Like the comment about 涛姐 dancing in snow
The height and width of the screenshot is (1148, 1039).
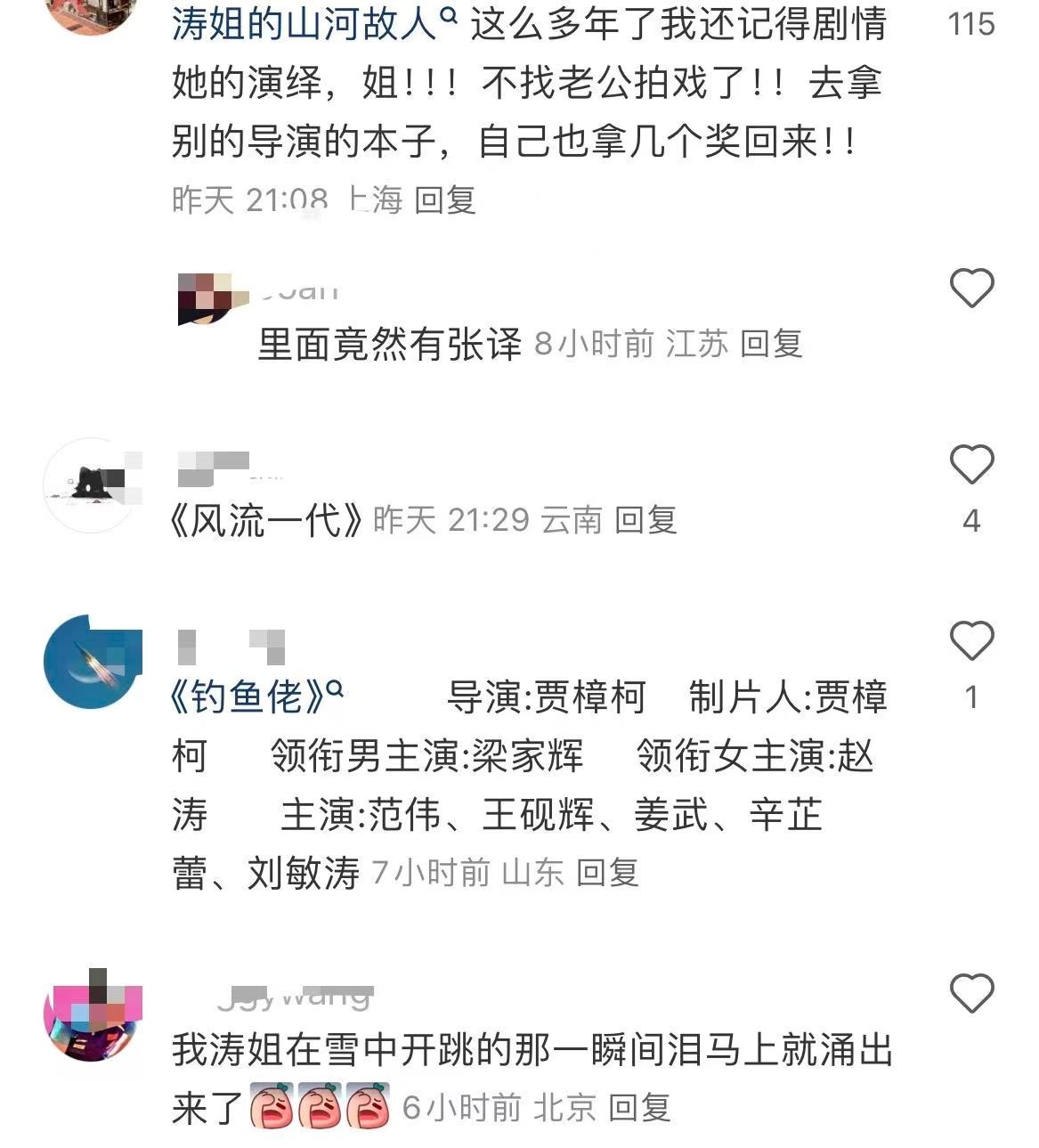pyautogui.click(x=971, y=993)
